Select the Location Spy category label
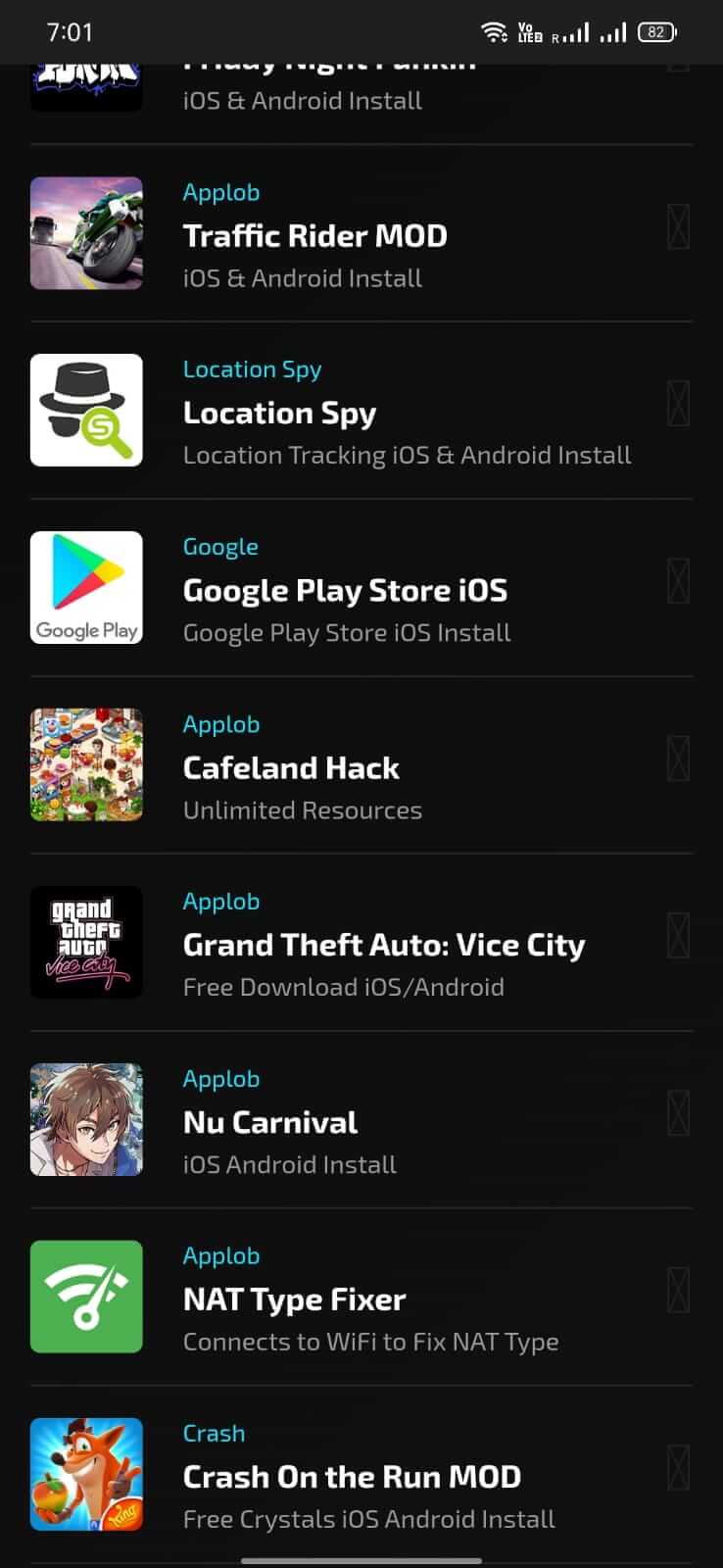Screen dimensions: 723x1568 [252, 369]
